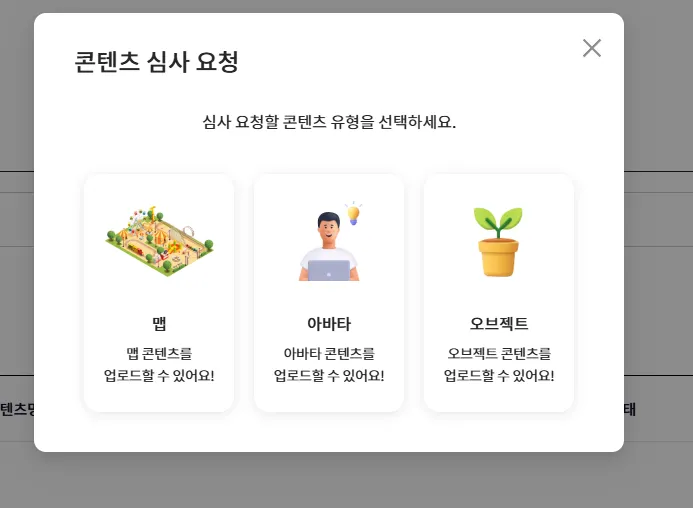Choose the 아바타 content type card
693x508 pixels.
pos(329,292)
